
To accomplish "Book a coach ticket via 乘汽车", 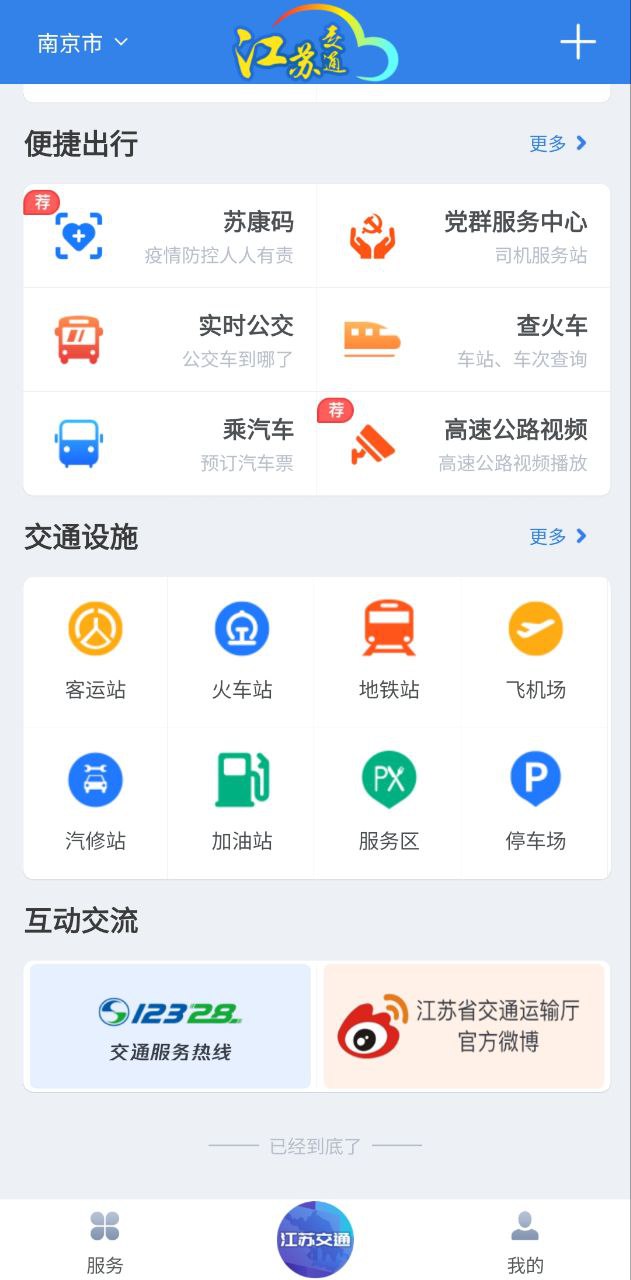I will [x=170, y=444].
